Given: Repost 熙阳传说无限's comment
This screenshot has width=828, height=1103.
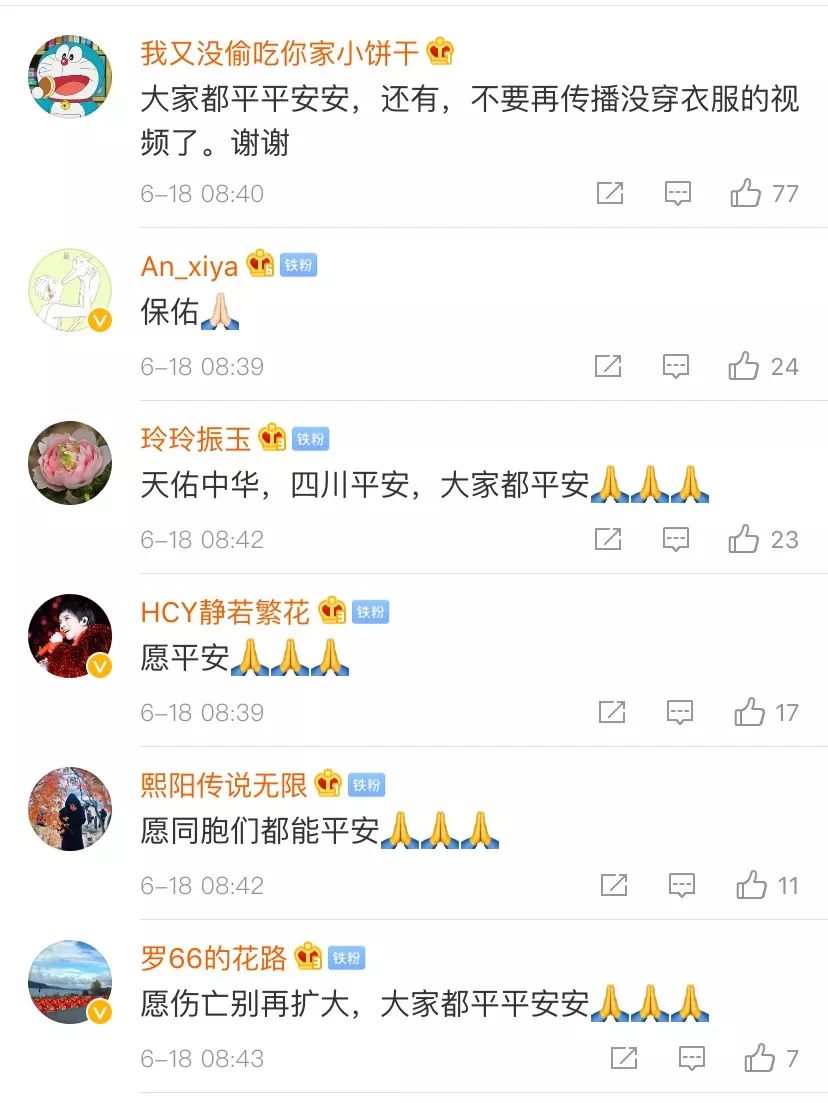Looking at the screenshot, I should point(614,885).
